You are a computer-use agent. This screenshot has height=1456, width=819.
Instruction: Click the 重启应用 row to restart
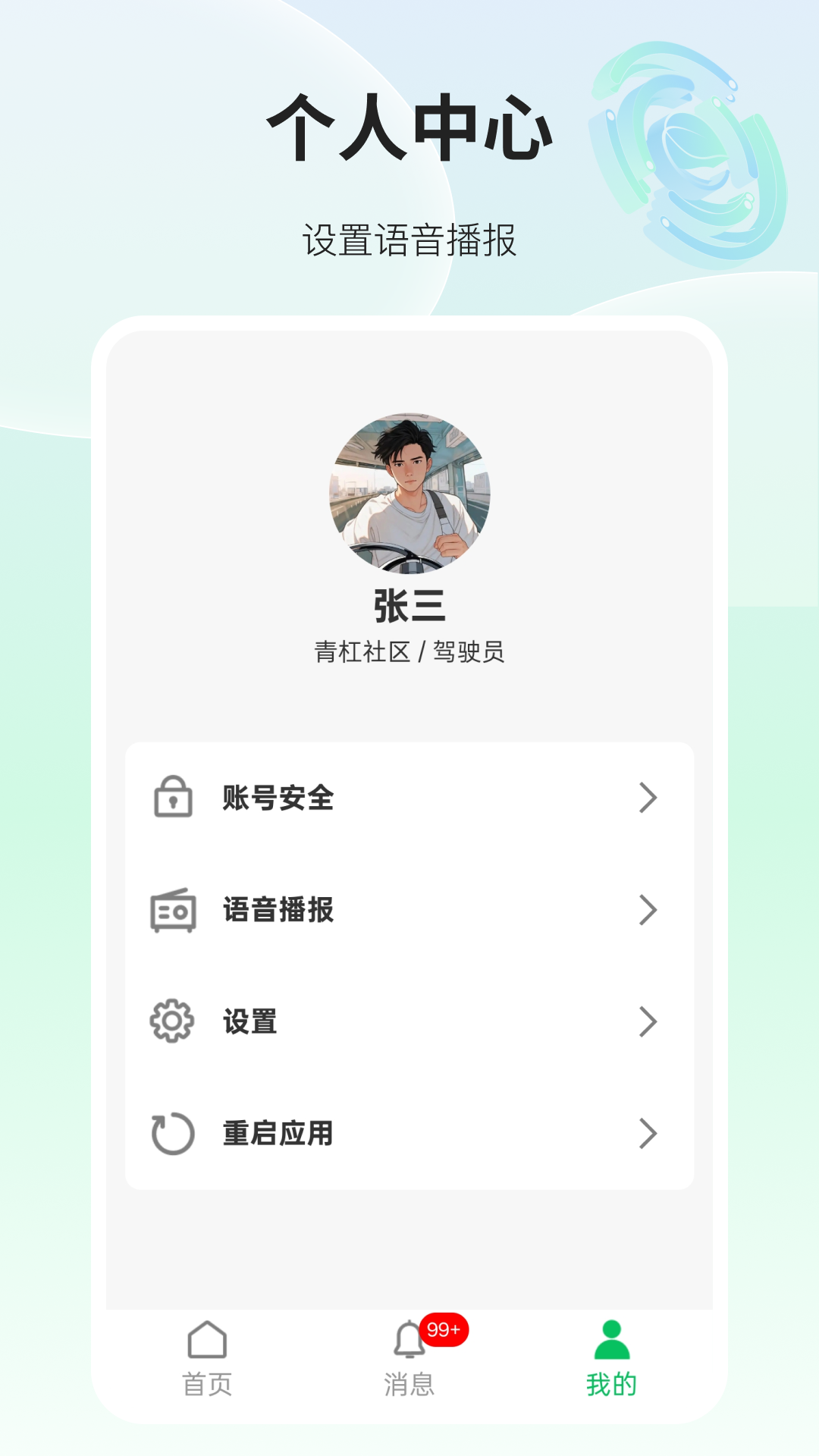click(409, 1134)
